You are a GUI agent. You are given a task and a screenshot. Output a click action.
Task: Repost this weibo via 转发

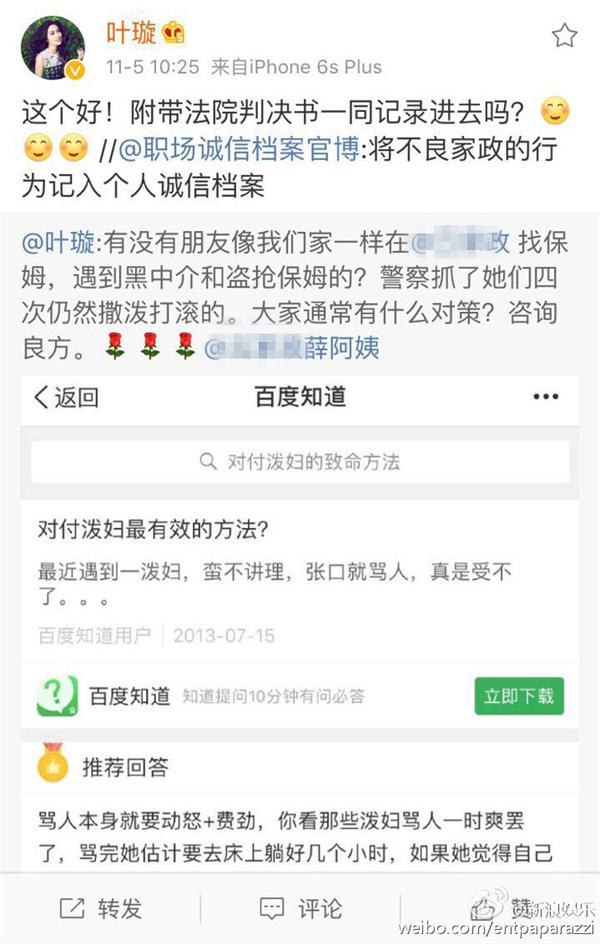100,907
